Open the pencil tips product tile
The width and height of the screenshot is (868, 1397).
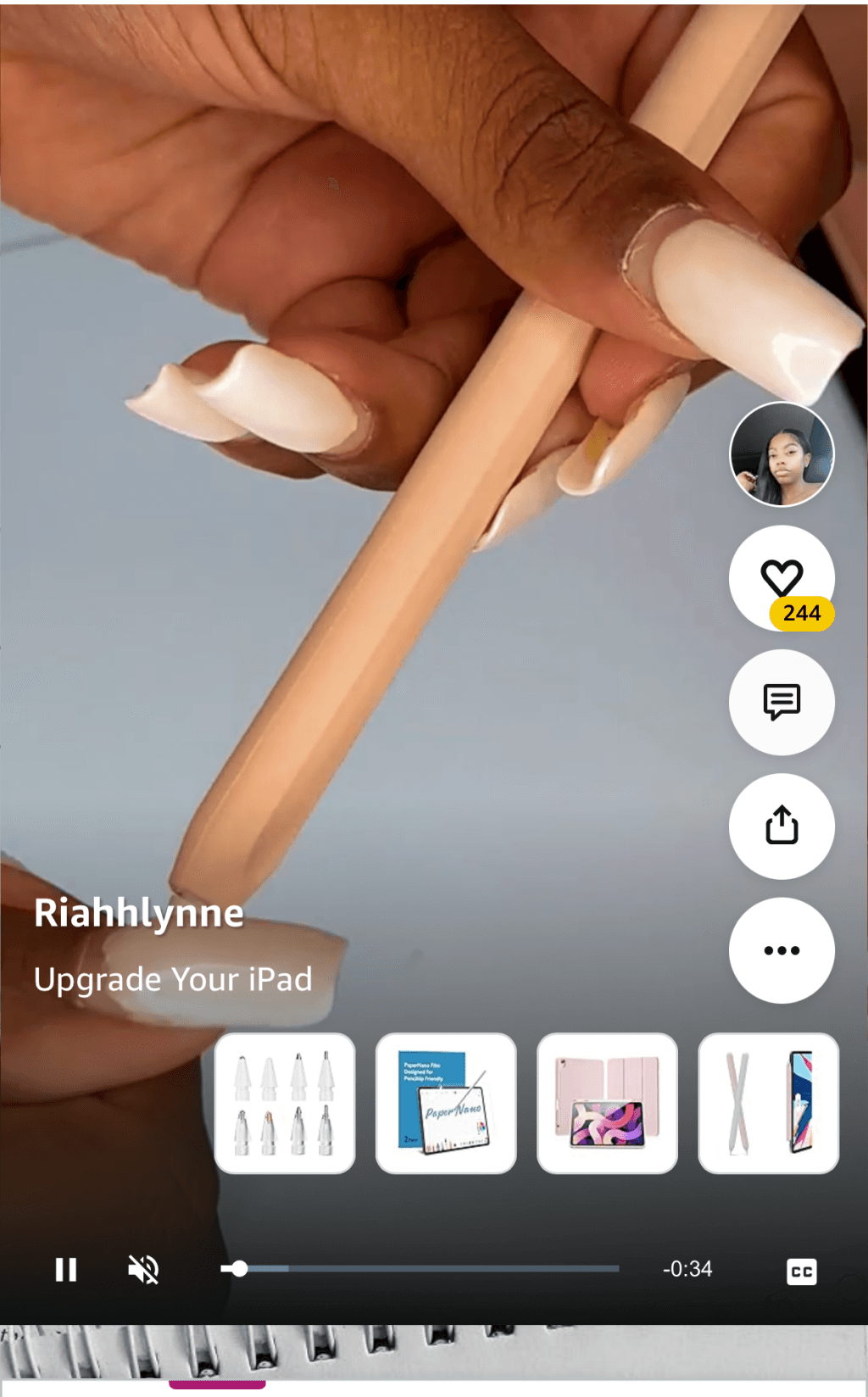pos(285,1103)
